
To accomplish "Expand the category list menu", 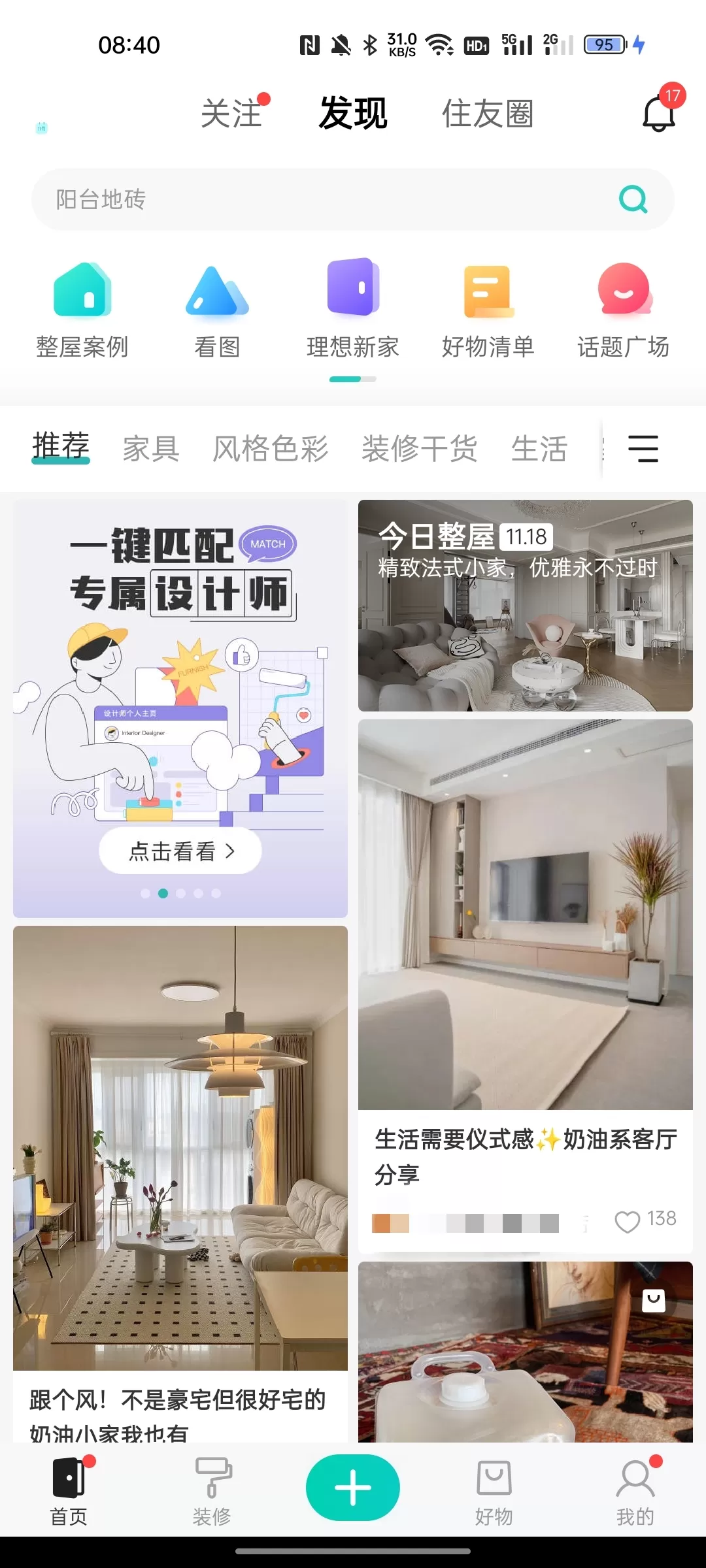I will (643, 449).
